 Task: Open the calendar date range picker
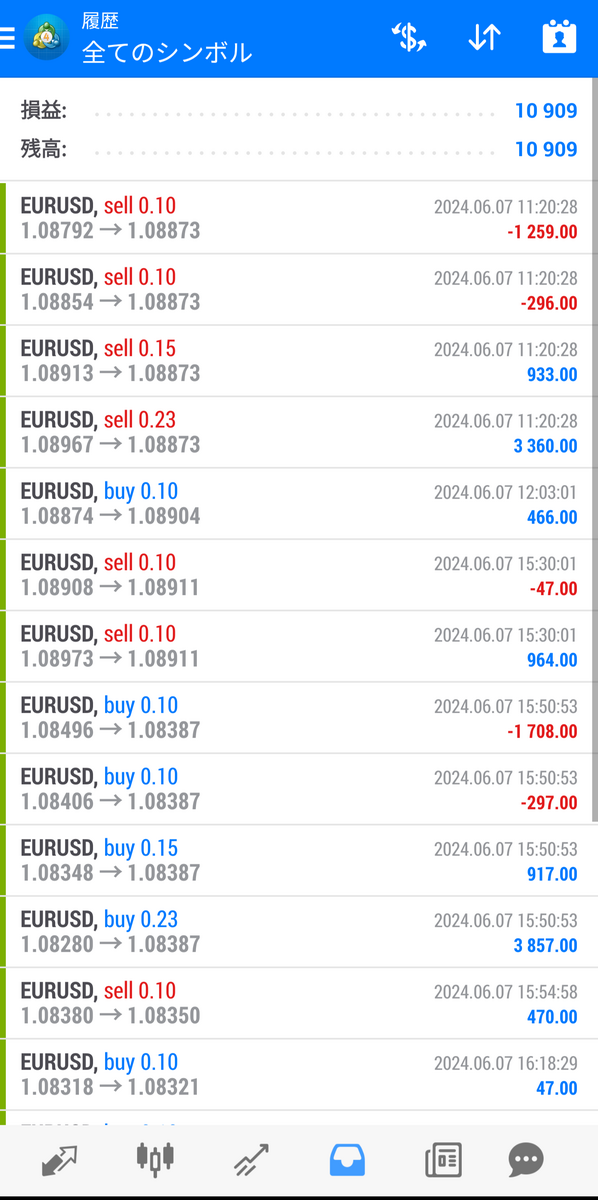click(x=560, y=38)
